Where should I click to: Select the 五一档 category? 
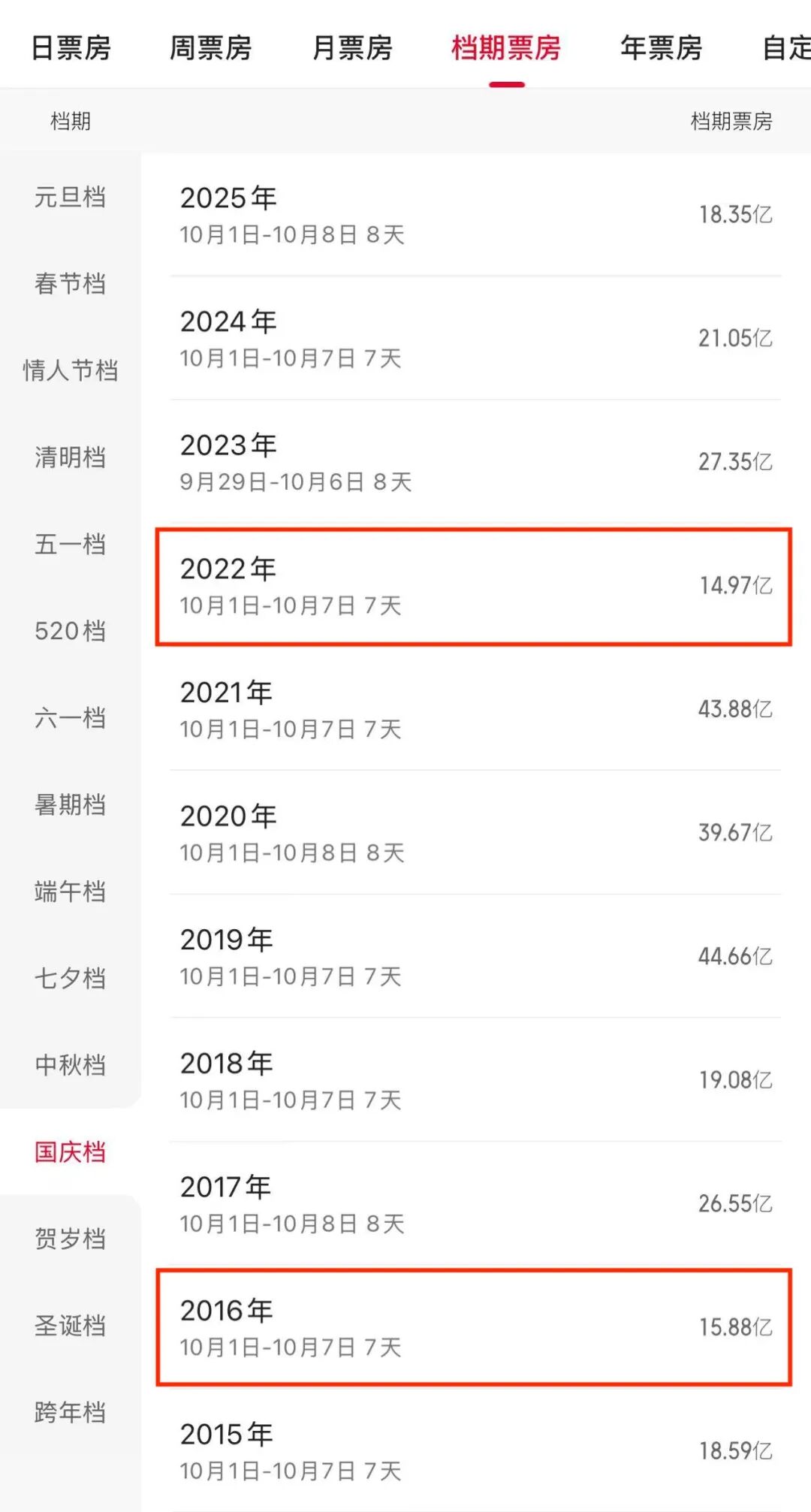click(x=70, y=544)
